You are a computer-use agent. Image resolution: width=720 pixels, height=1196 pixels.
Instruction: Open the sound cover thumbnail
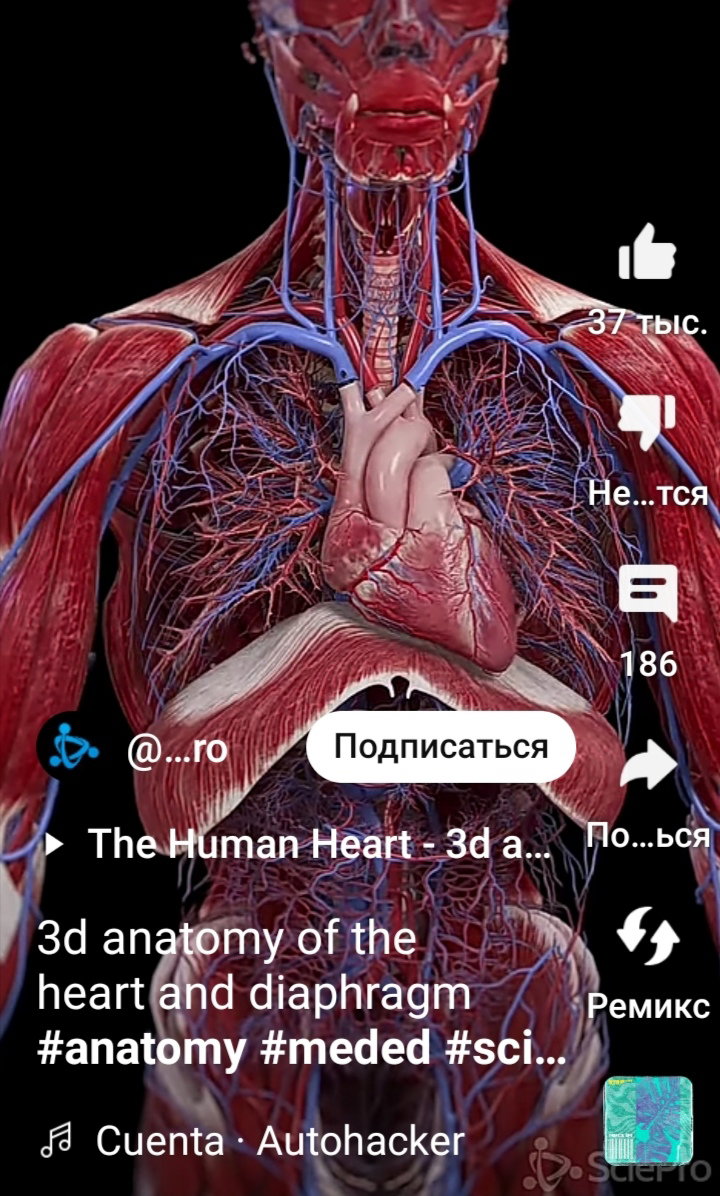pos(648,1119)
